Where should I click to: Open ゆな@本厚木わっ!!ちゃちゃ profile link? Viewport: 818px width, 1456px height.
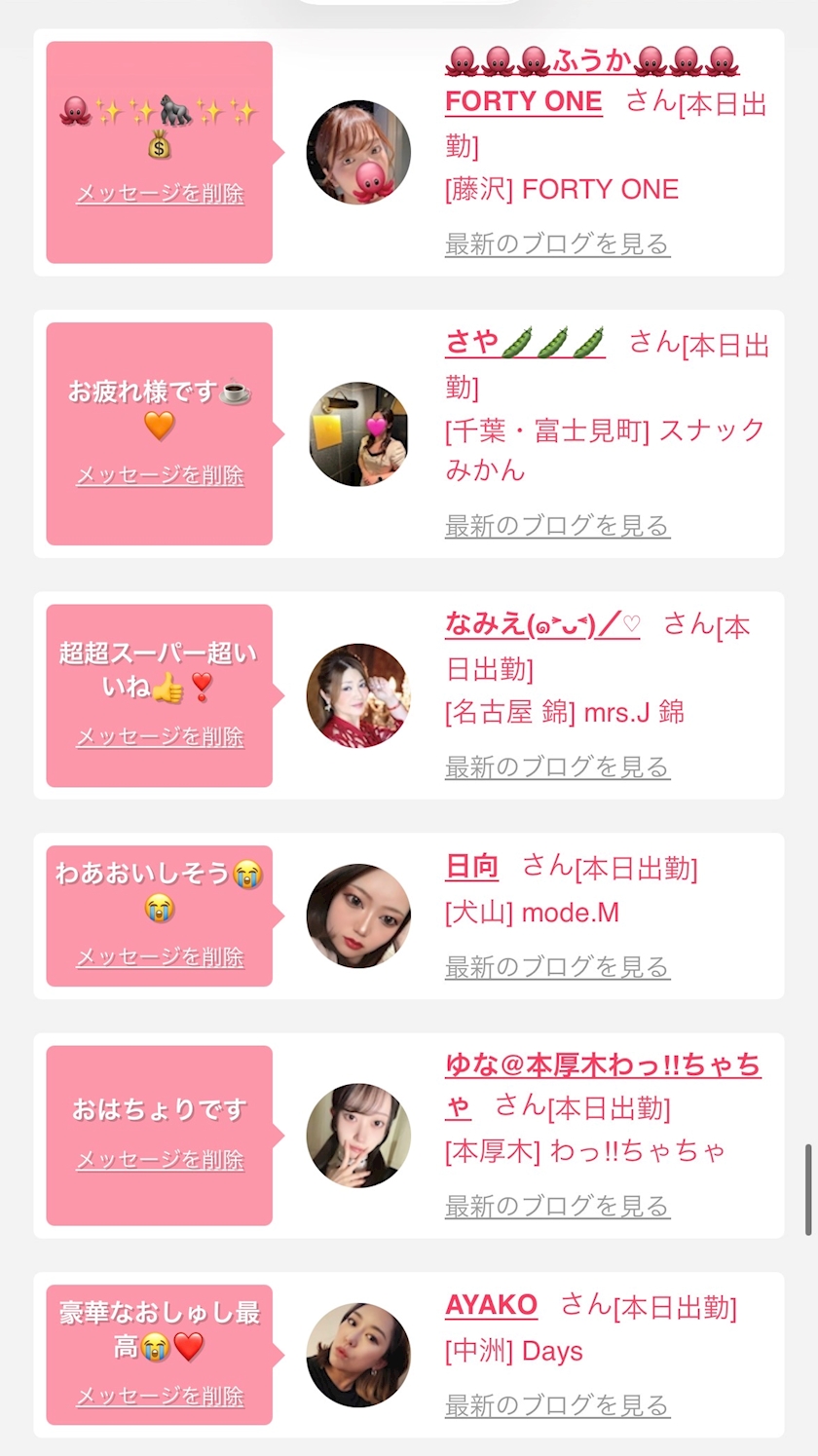coord(602,1065)
